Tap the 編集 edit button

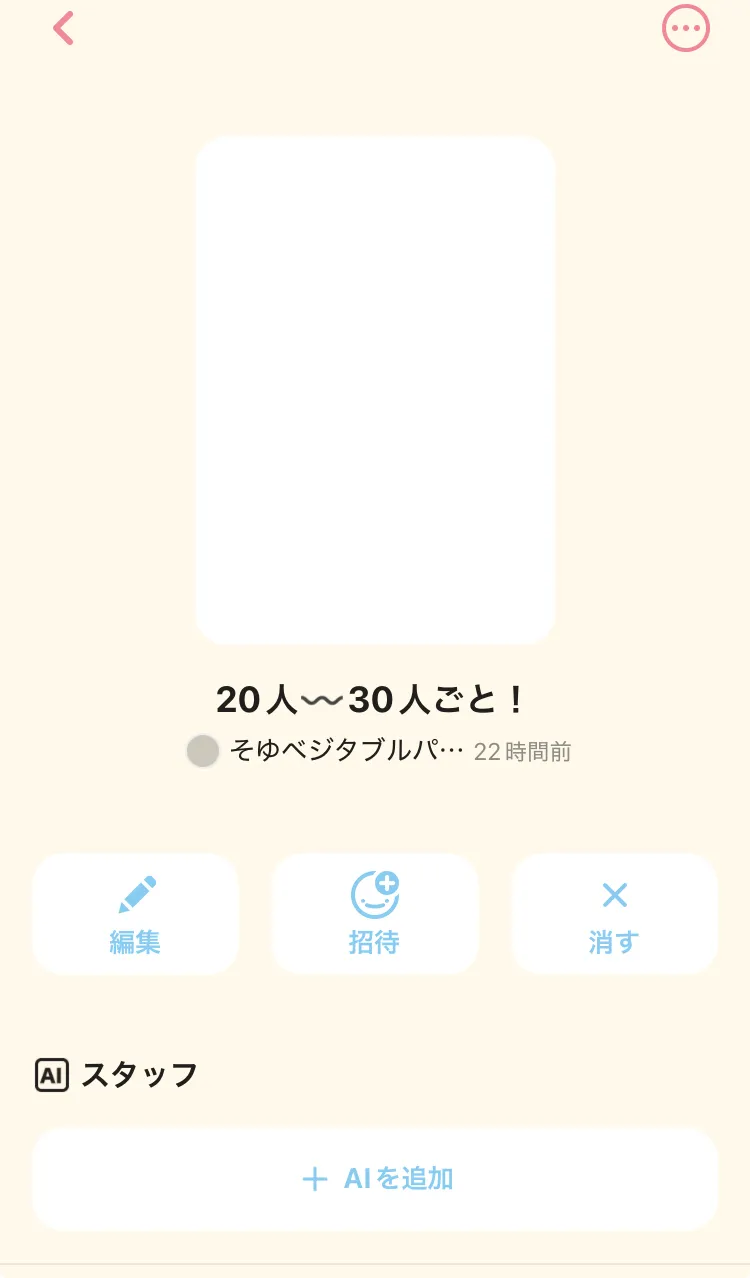coord(135,914)
